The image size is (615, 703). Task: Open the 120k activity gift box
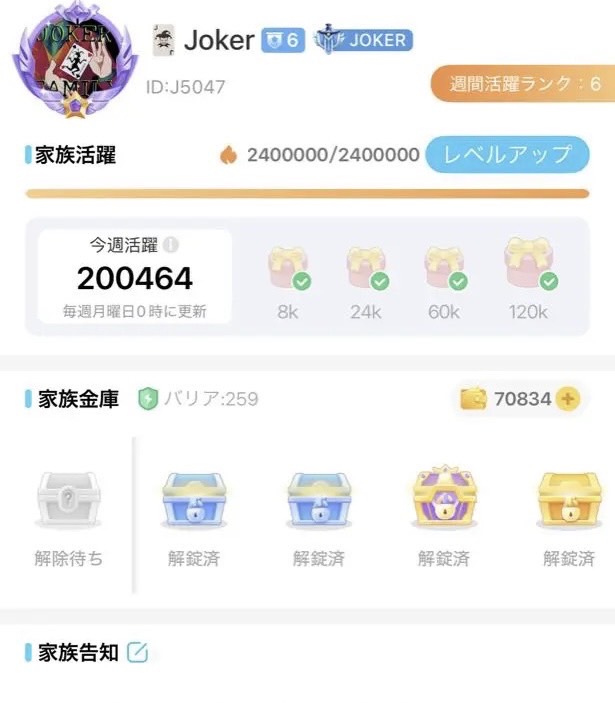(528, 268)
